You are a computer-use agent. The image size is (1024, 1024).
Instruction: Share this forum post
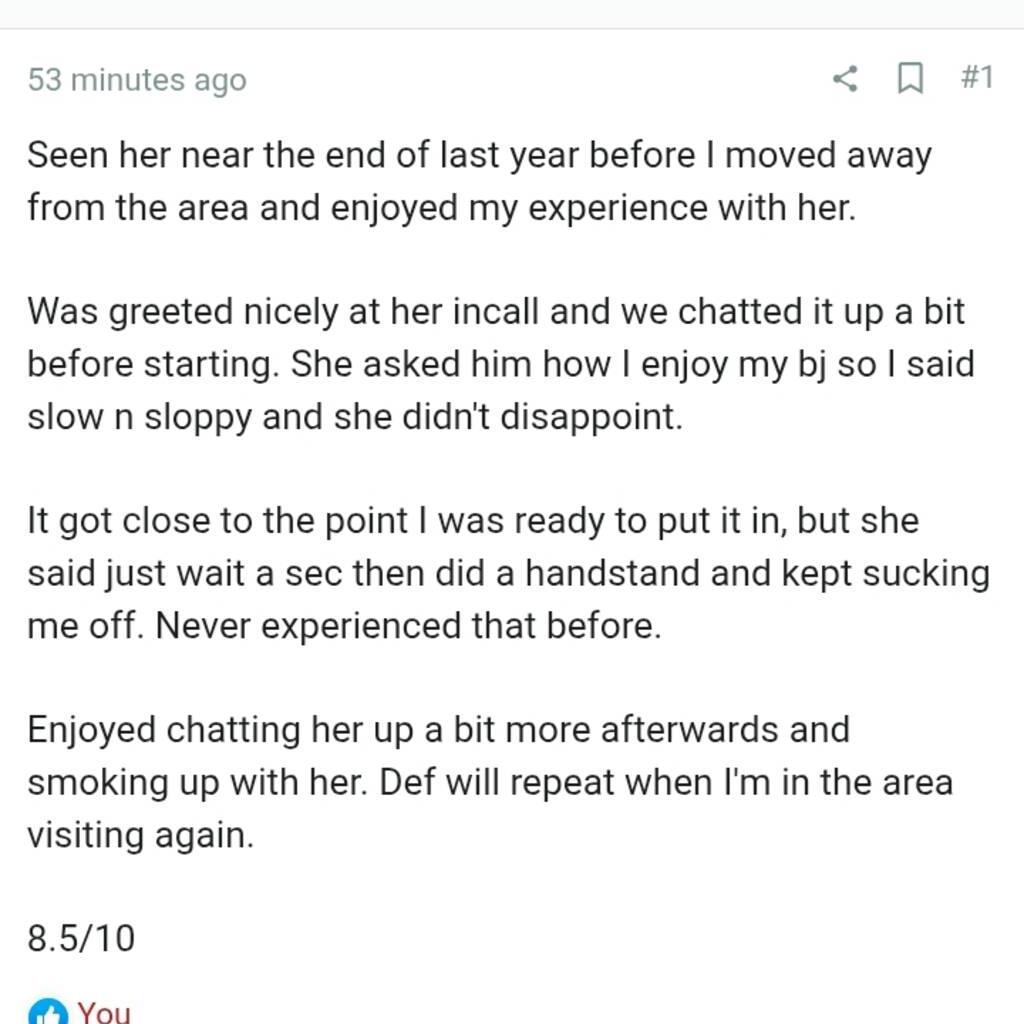(845, 78)
